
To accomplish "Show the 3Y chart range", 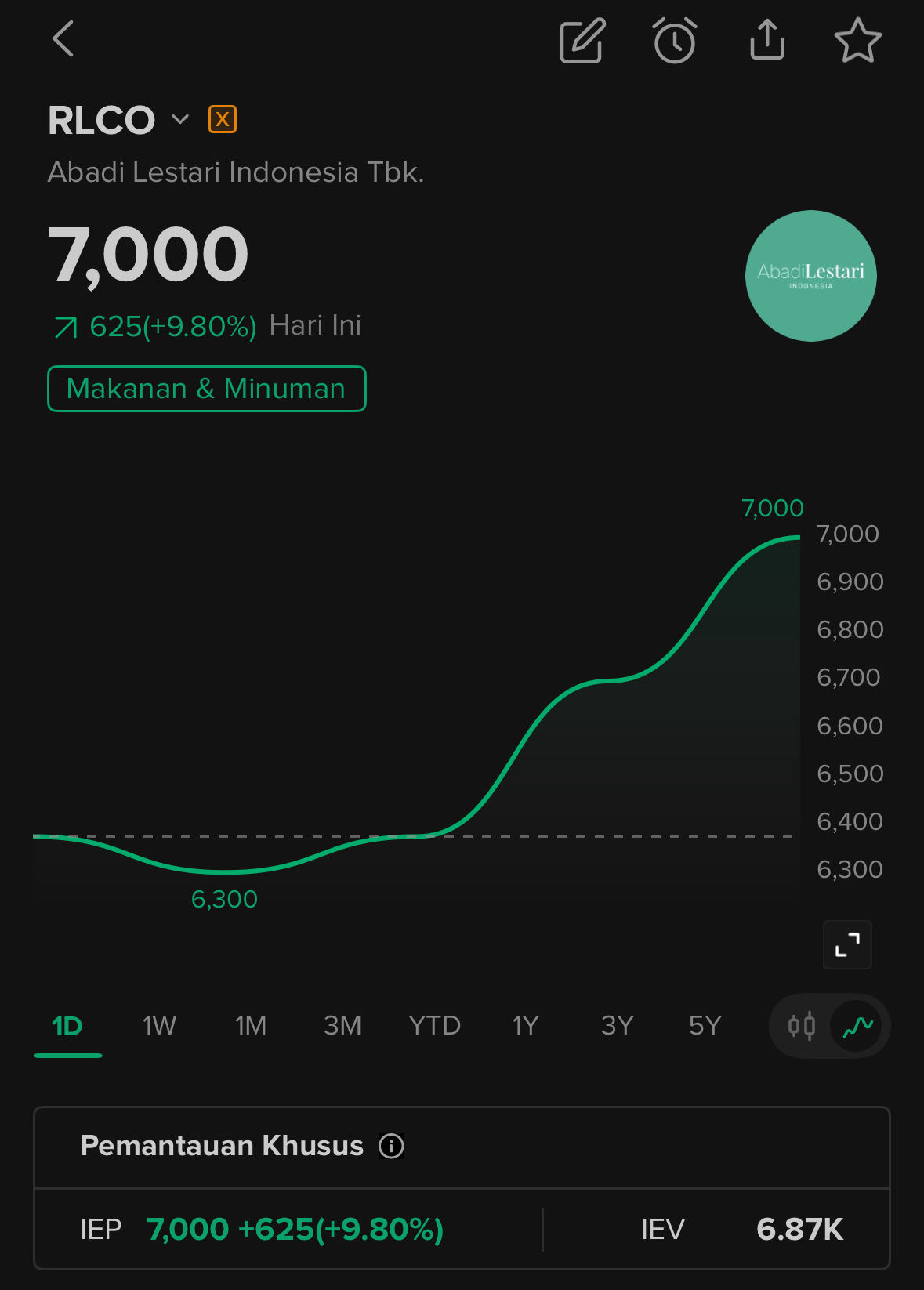I will [617, 1026].
